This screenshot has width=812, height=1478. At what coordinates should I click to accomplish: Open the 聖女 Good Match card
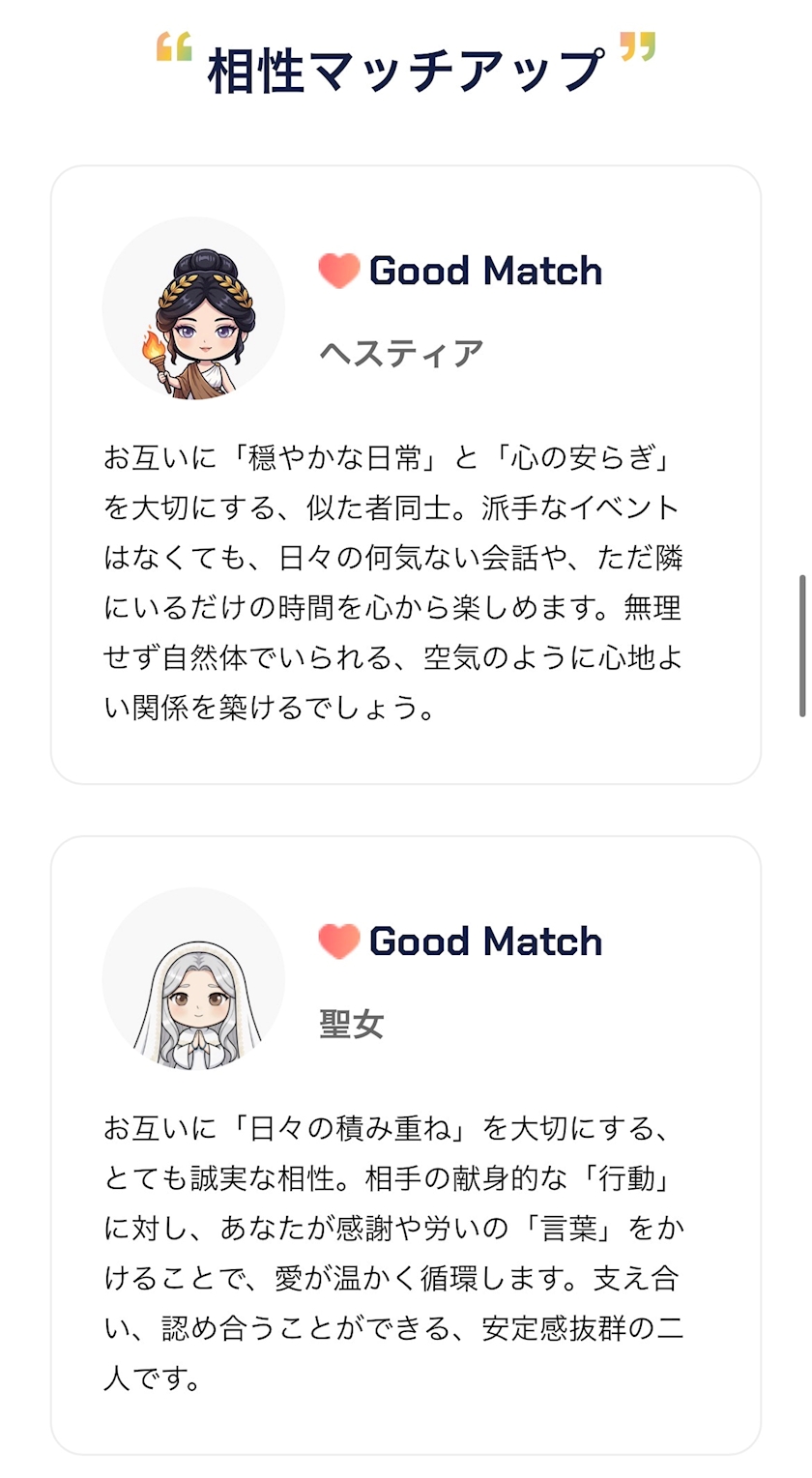pyautogui.click(x=405, y=1145)
